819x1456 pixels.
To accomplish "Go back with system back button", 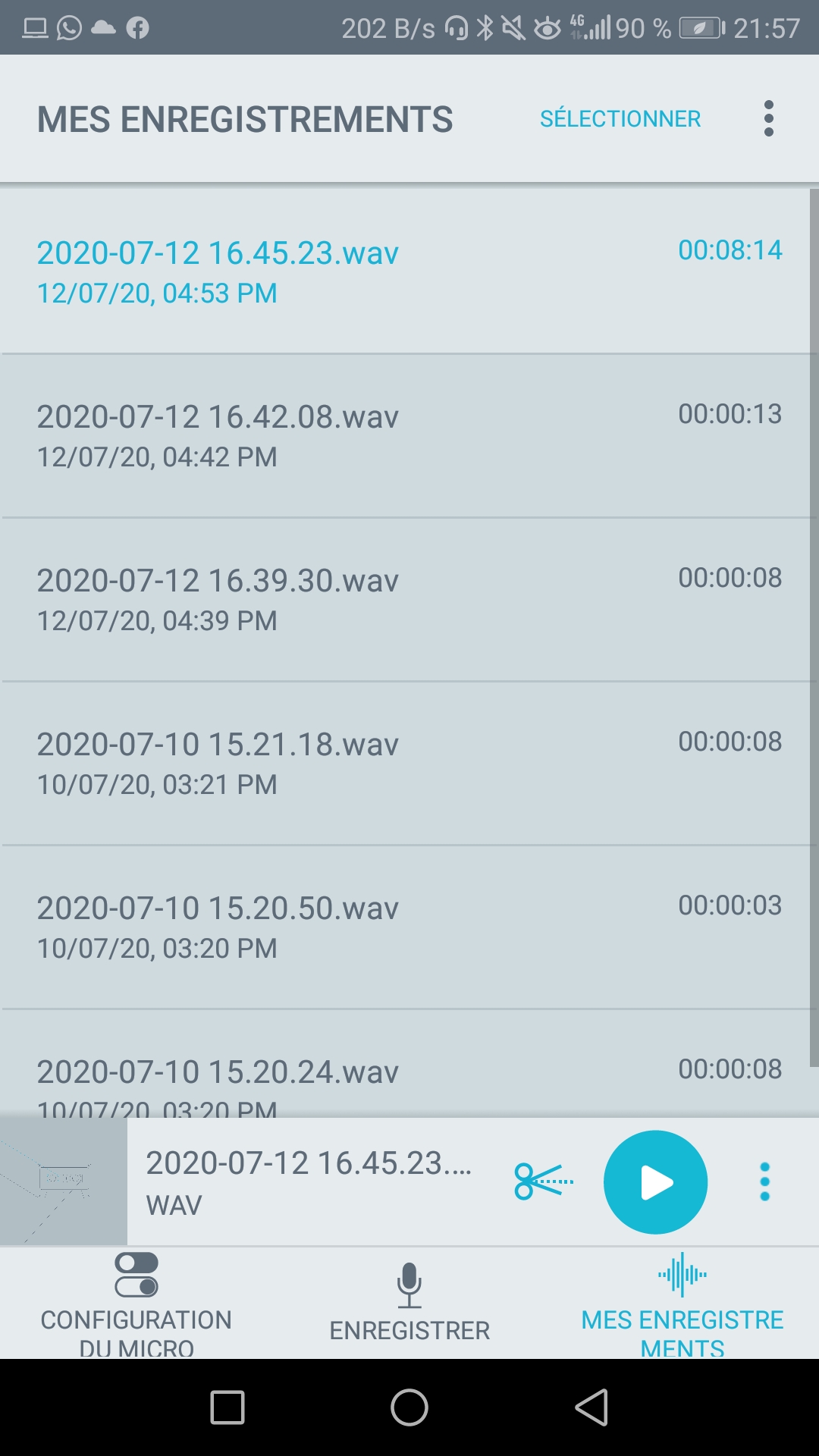I will 591,1407.
